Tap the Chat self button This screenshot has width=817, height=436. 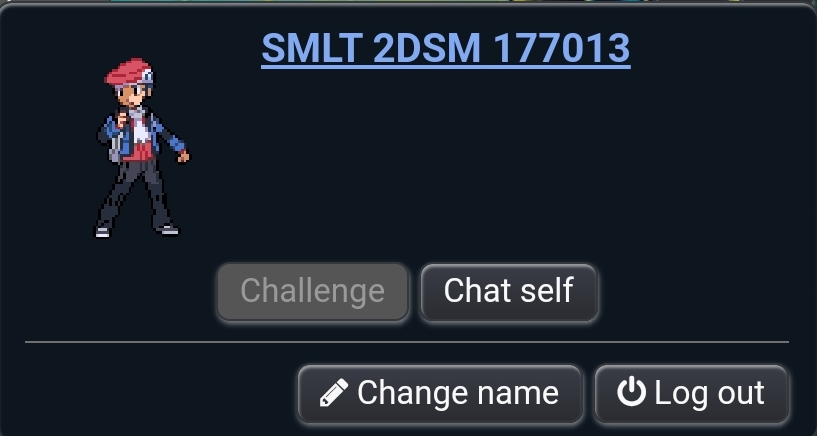[x=509, y=291]
